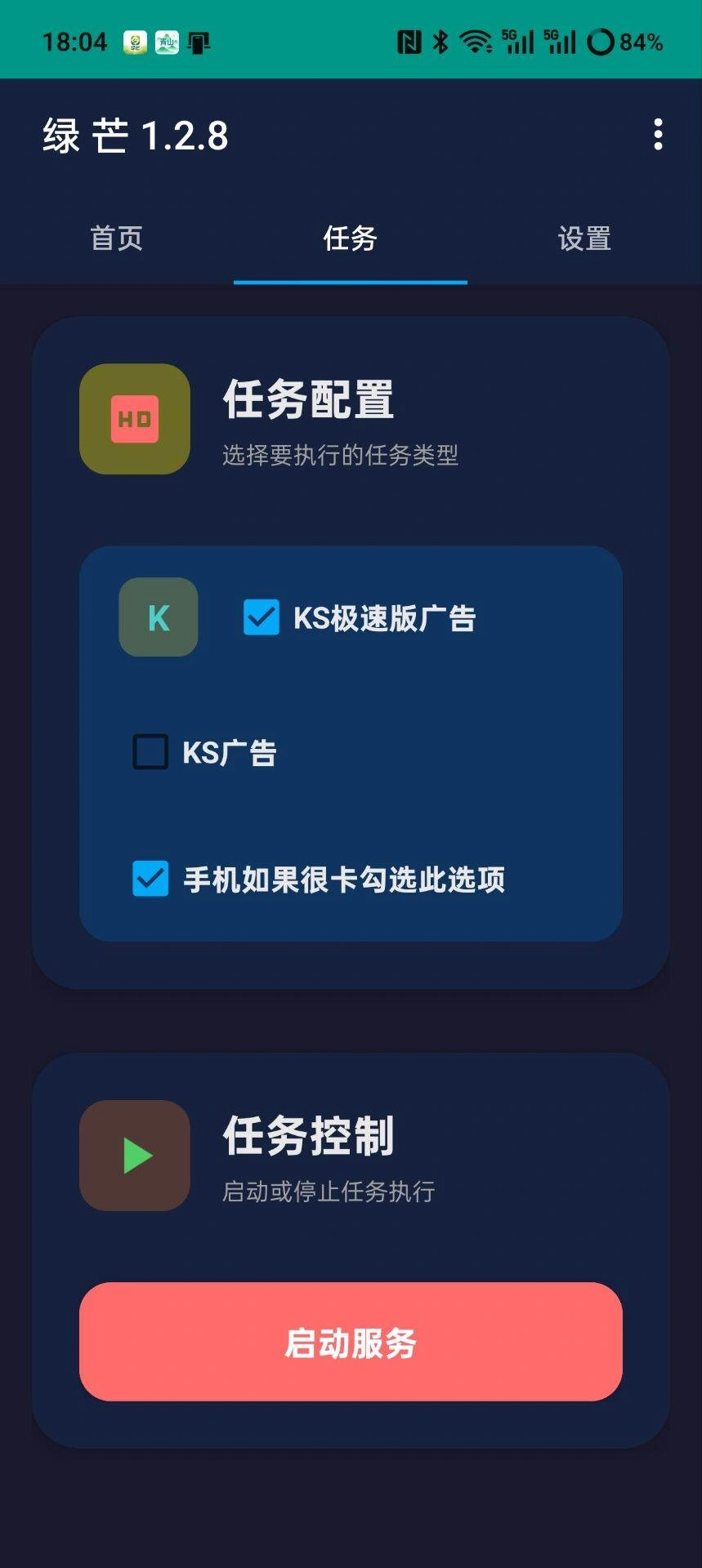This screenshot has height=1568, width=702.
Task: Tap the 启动服务 button
Action: (x=351, y=1342)
